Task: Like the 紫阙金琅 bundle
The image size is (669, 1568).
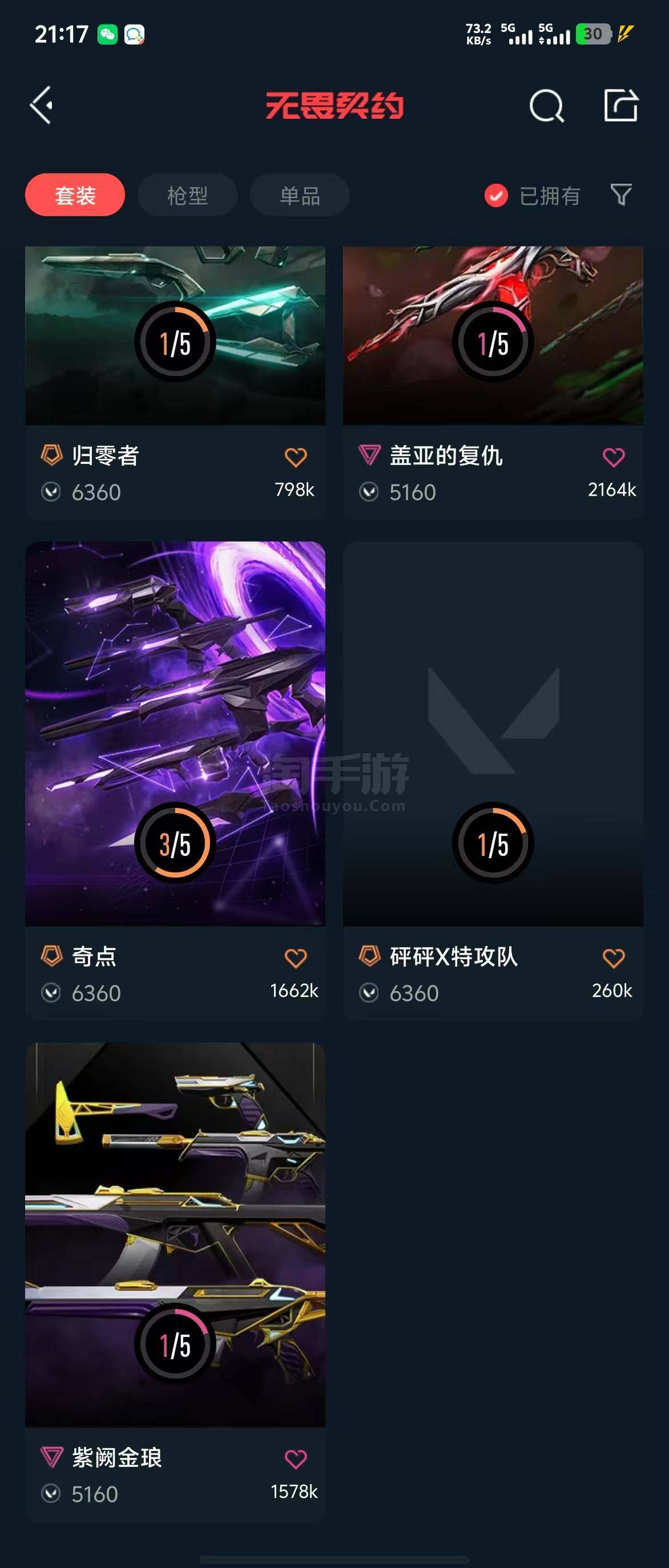Action: click(x=296, y=1459)
